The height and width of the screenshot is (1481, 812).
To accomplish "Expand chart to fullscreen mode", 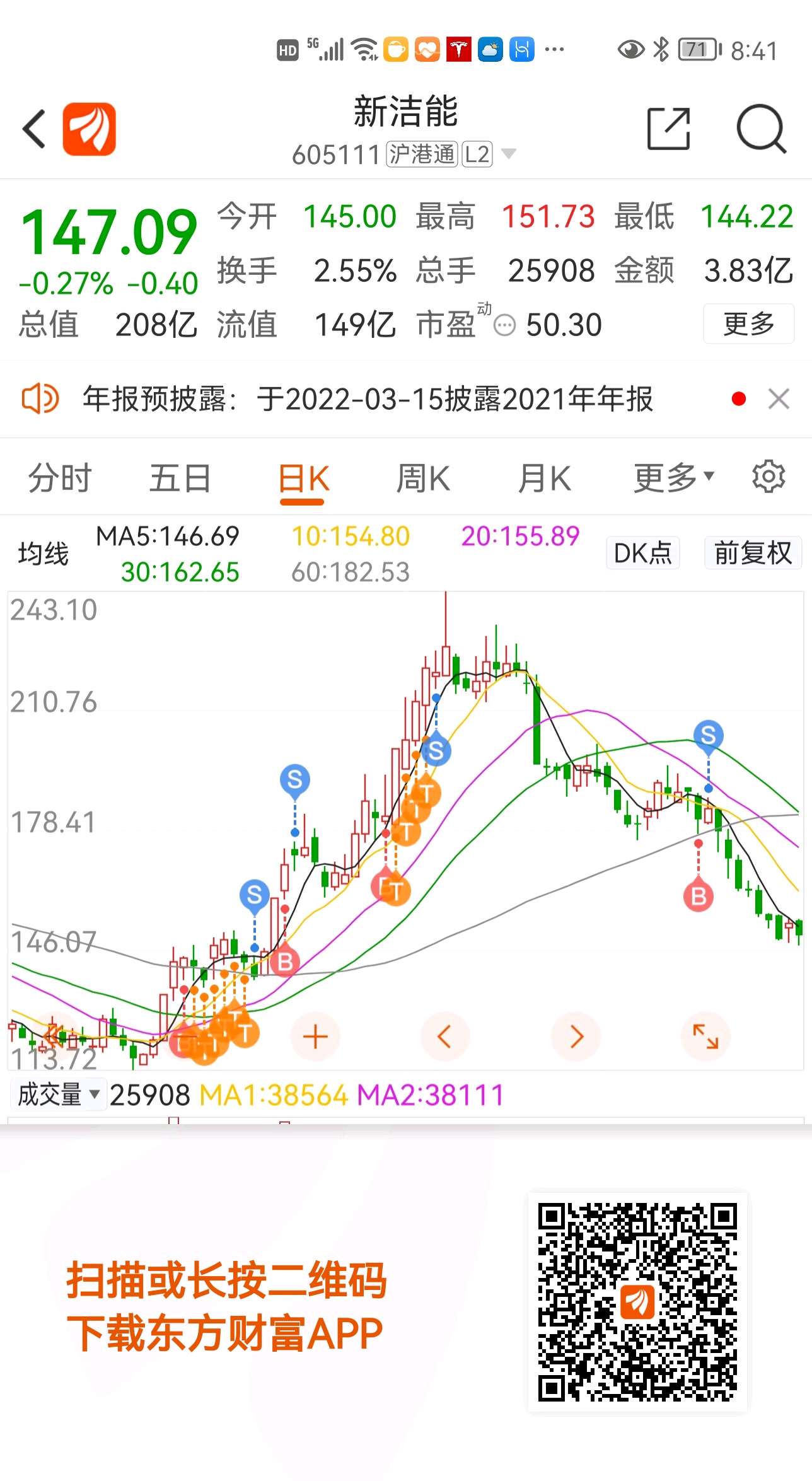I will (x=705, y=1036).
